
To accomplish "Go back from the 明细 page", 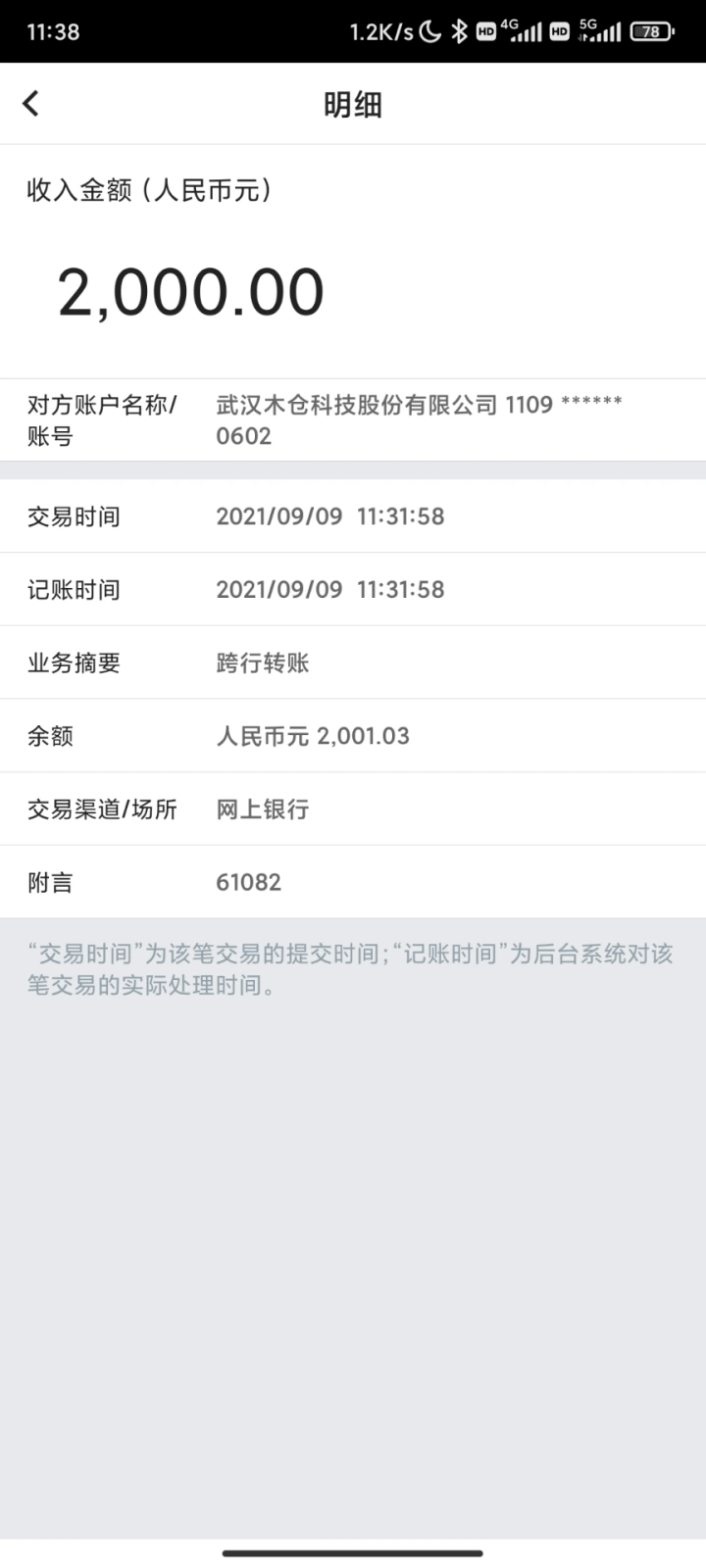I will pos(31,103).
